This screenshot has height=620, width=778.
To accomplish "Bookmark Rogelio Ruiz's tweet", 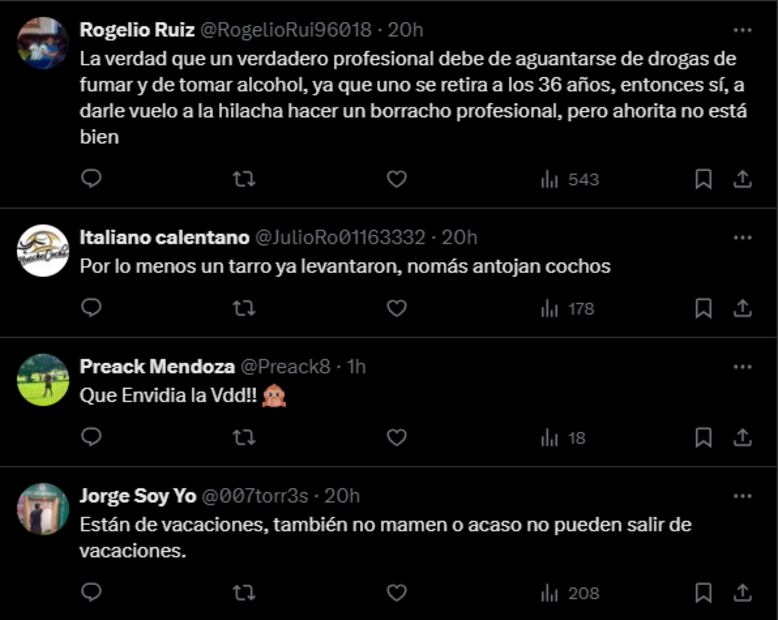I will point(703,179).
